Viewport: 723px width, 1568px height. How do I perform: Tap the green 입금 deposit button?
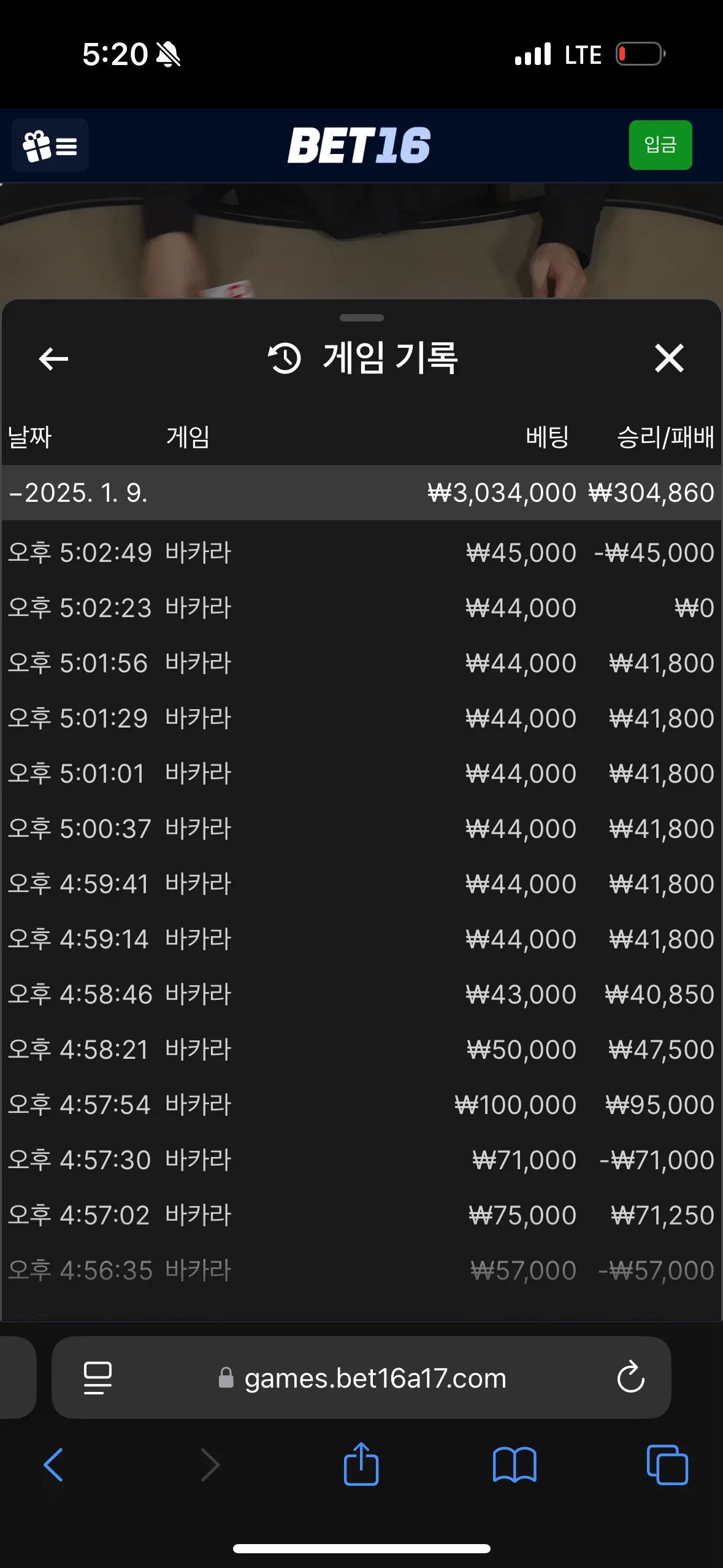point(660,145)
